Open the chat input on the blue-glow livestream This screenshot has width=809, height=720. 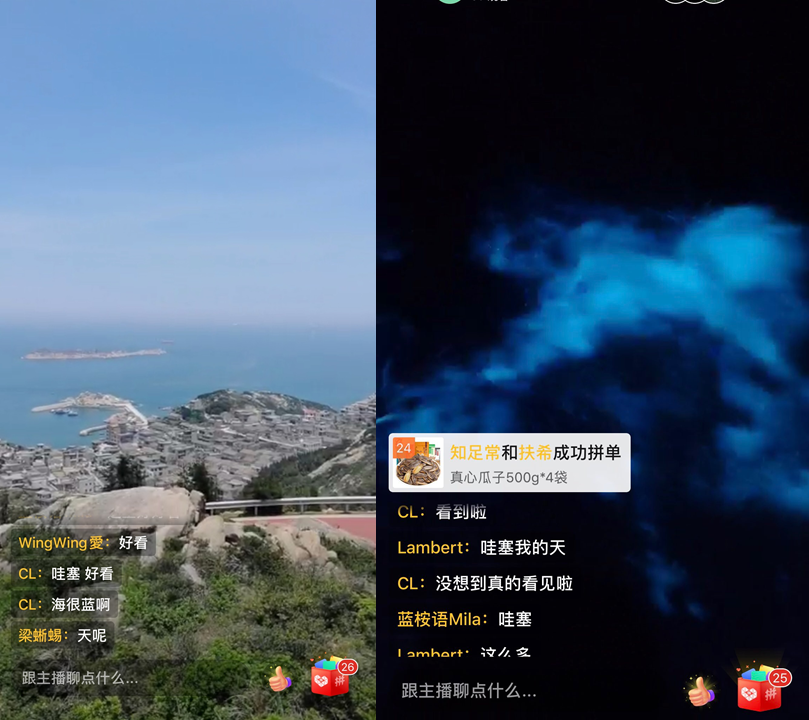[x=468, y=691]
